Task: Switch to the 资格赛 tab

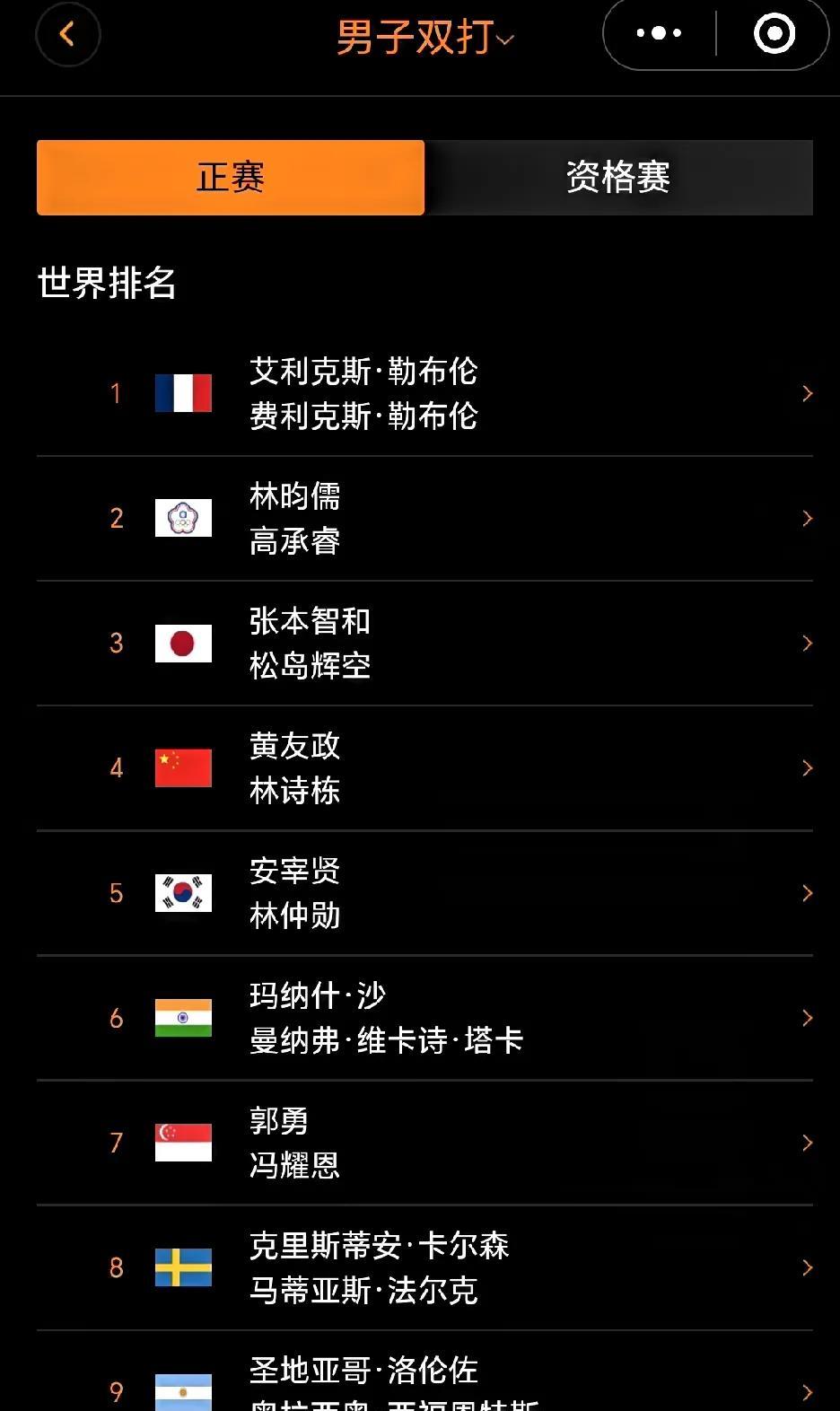Action: click(x=618, y=177)
